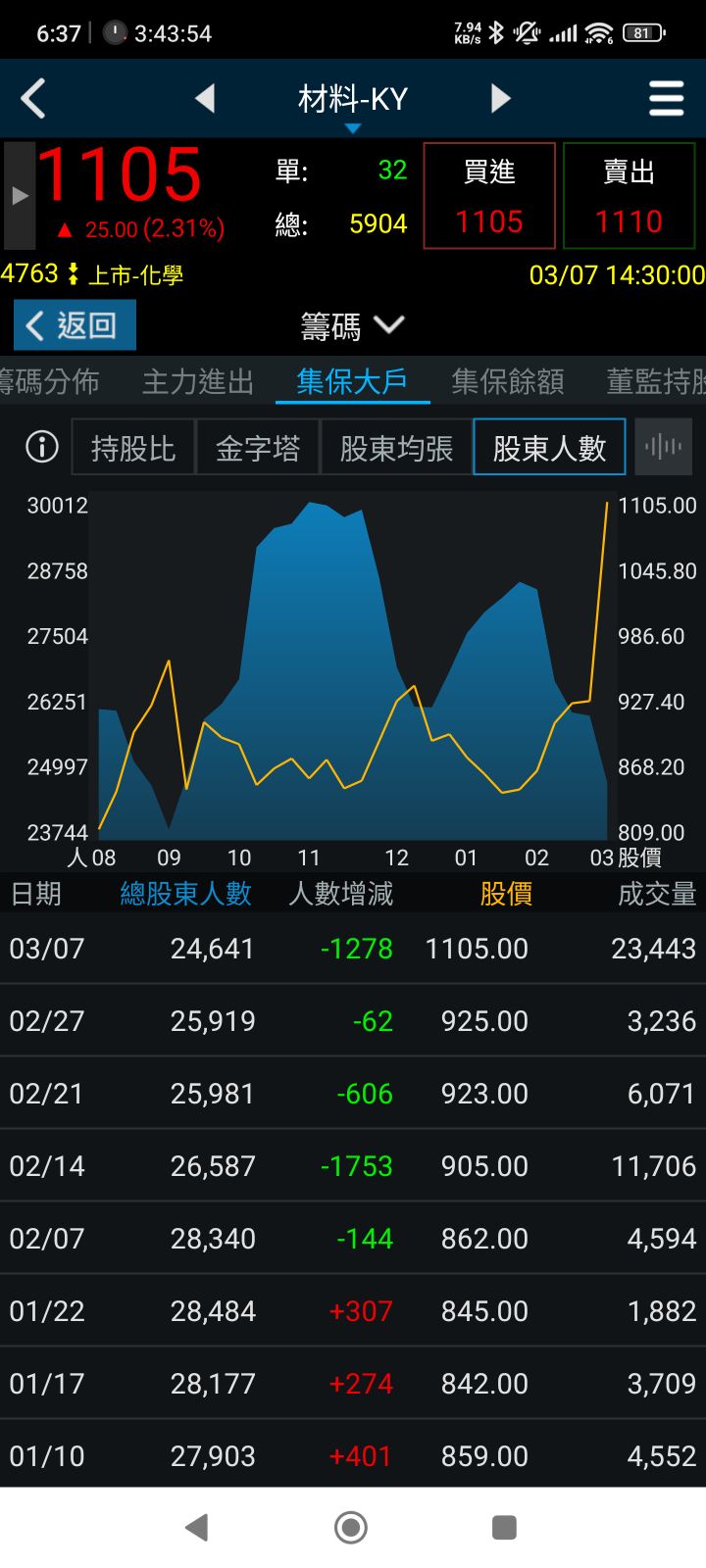Screen dimensions: 706x1568
Task: Switch to 金字塔 view
Action: (x=258, y=448)
